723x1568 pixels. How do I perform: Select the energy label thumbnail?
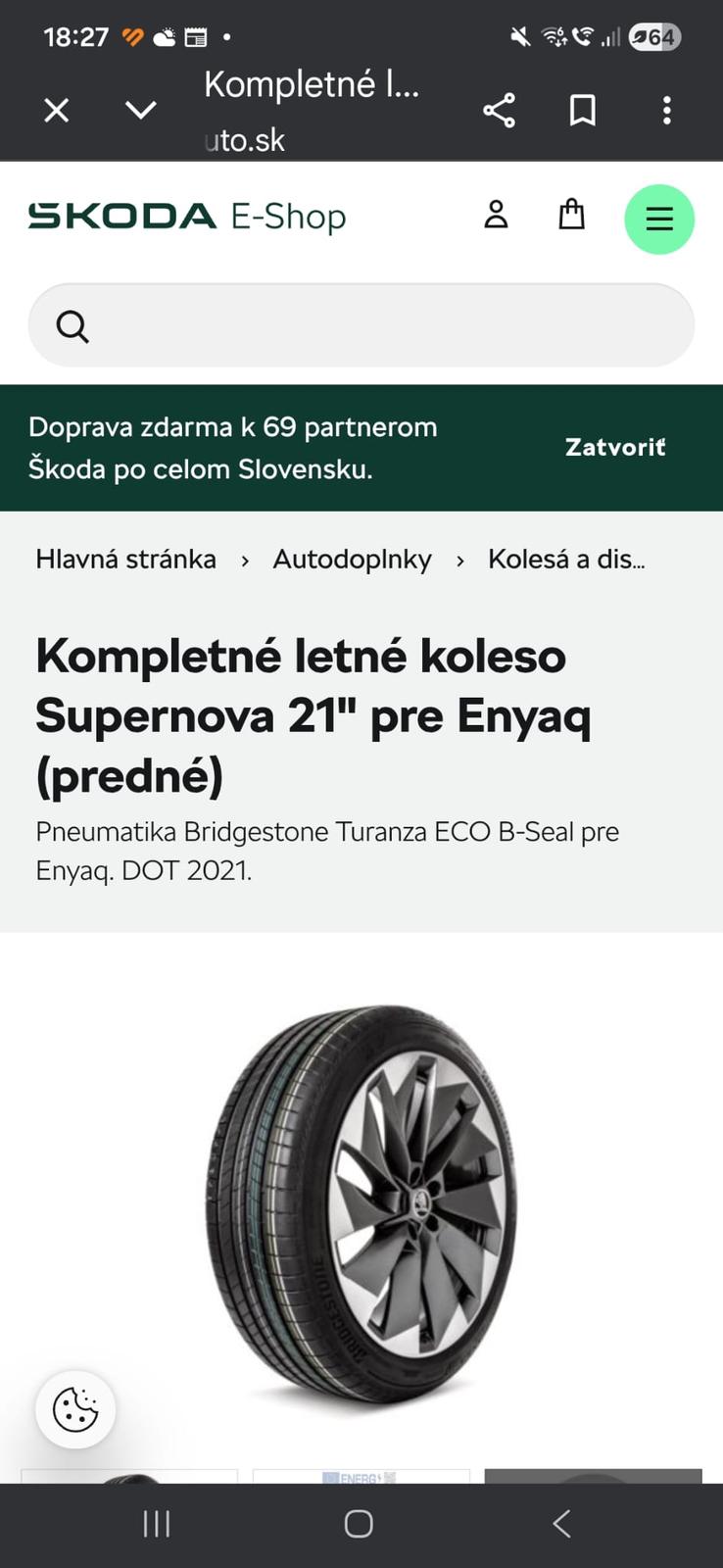tap(361, 1476)
